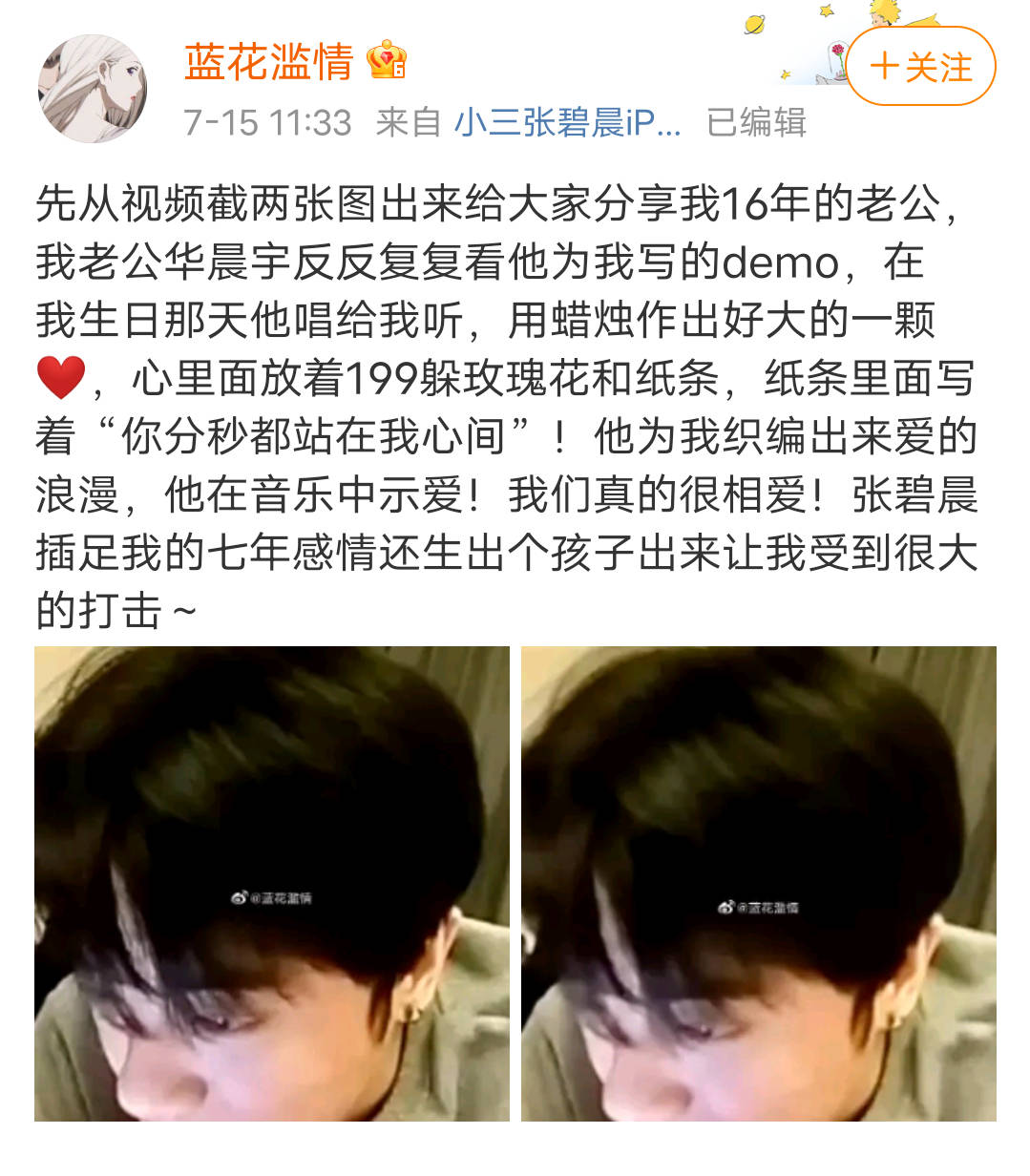
Task: Tap the 已编辑 edited indicator
Action: click(755, 122)
